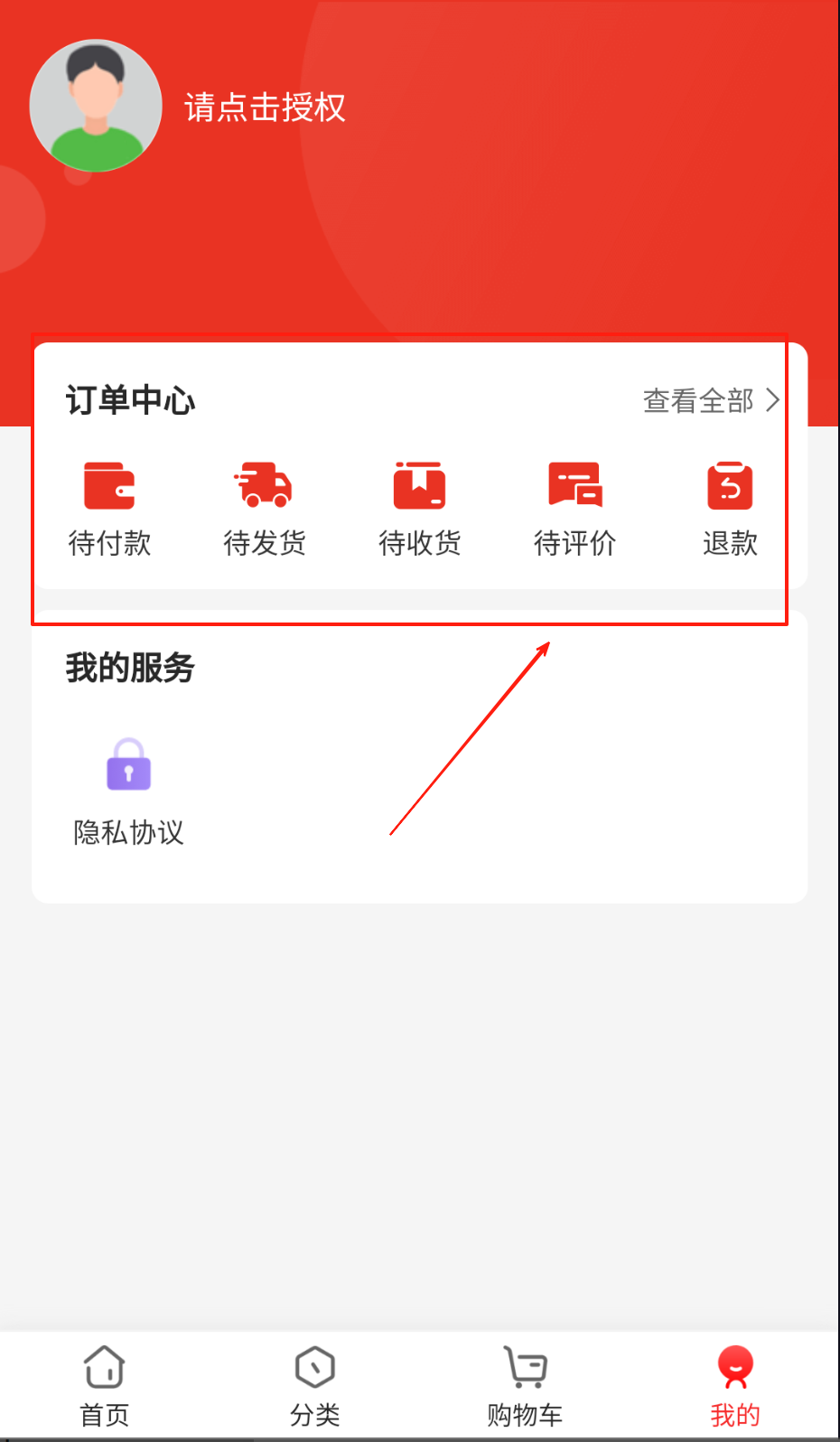Screen dimensions: 840x1442
Task: Open 待付款 pending payment orders
Action: pos(109,508)
